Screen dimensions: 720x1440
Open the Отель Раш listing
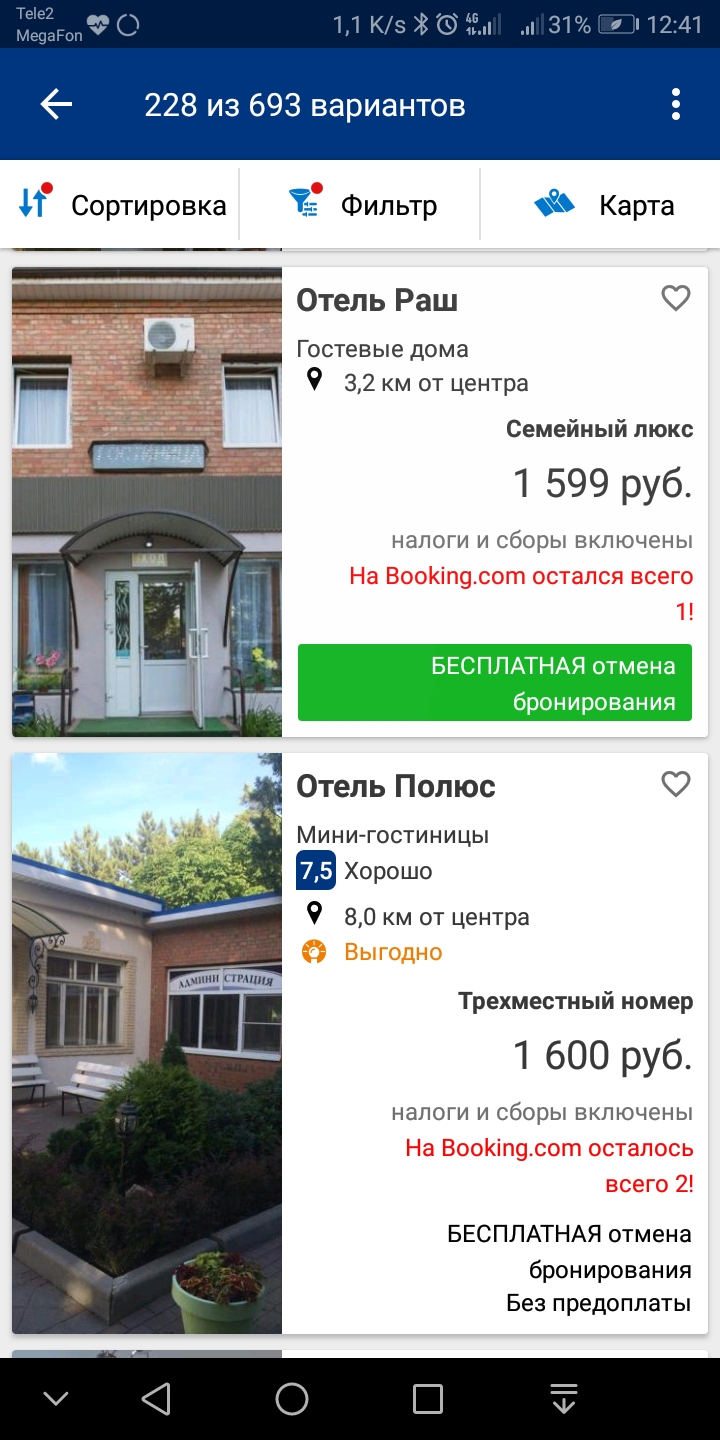pos(377,300)
